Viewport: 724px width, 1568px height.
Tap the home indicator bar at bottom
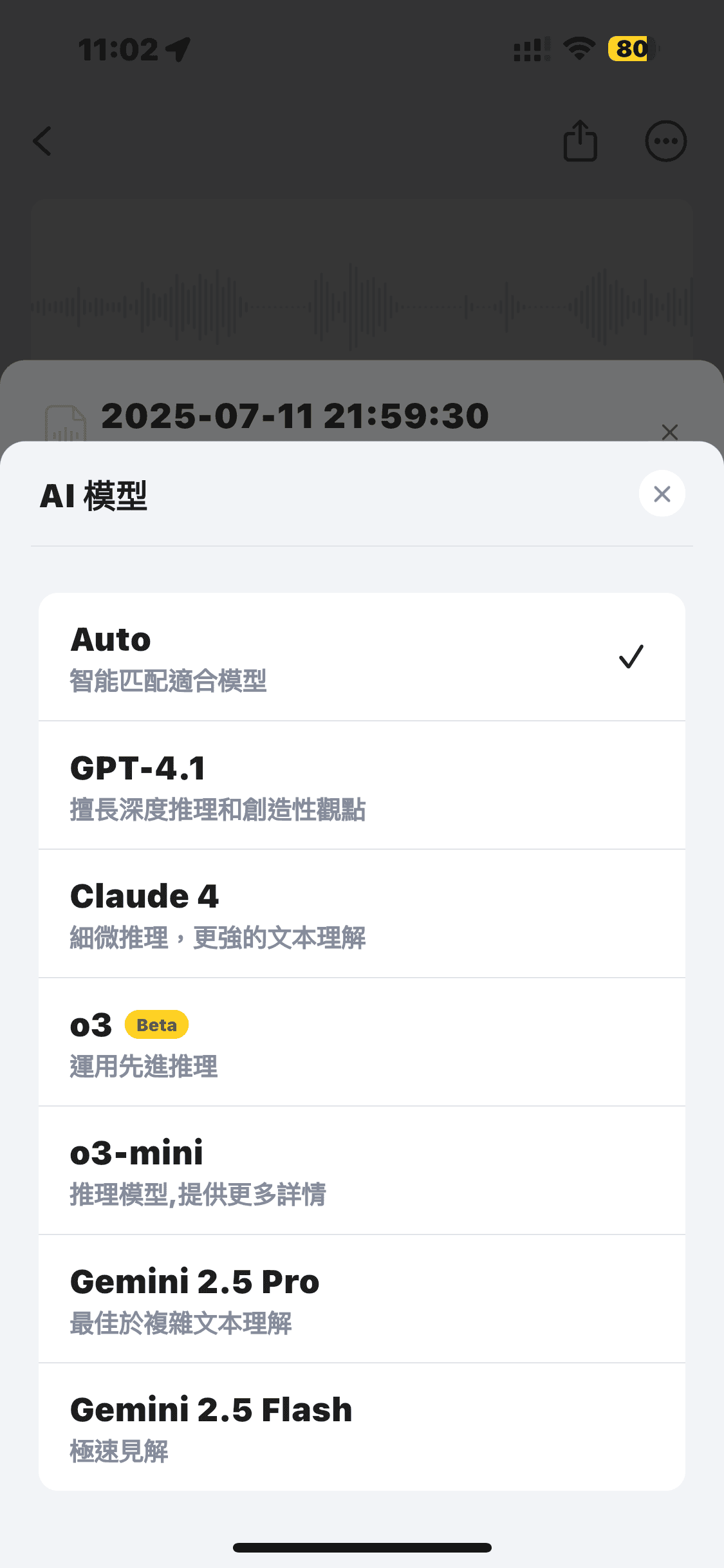click(362, 1547)
